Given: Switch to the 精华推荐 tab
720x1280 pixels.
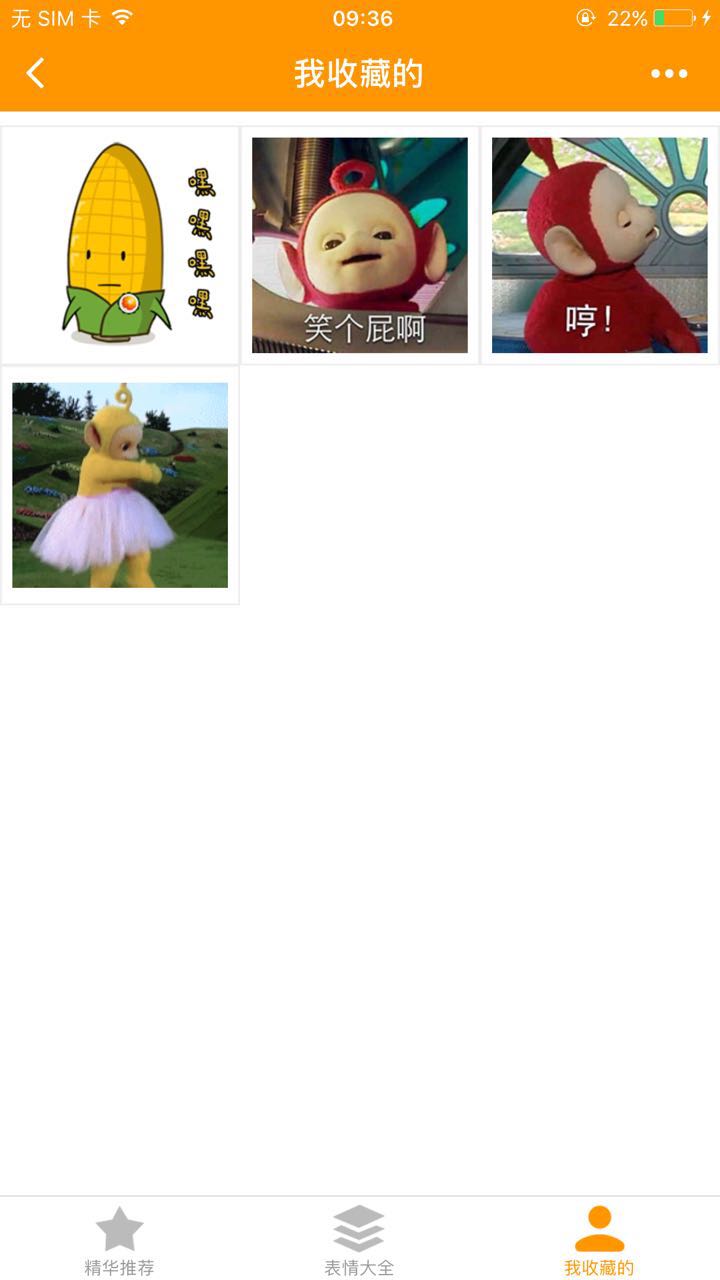Looking at the screenshot, I should coord(120,1241).
